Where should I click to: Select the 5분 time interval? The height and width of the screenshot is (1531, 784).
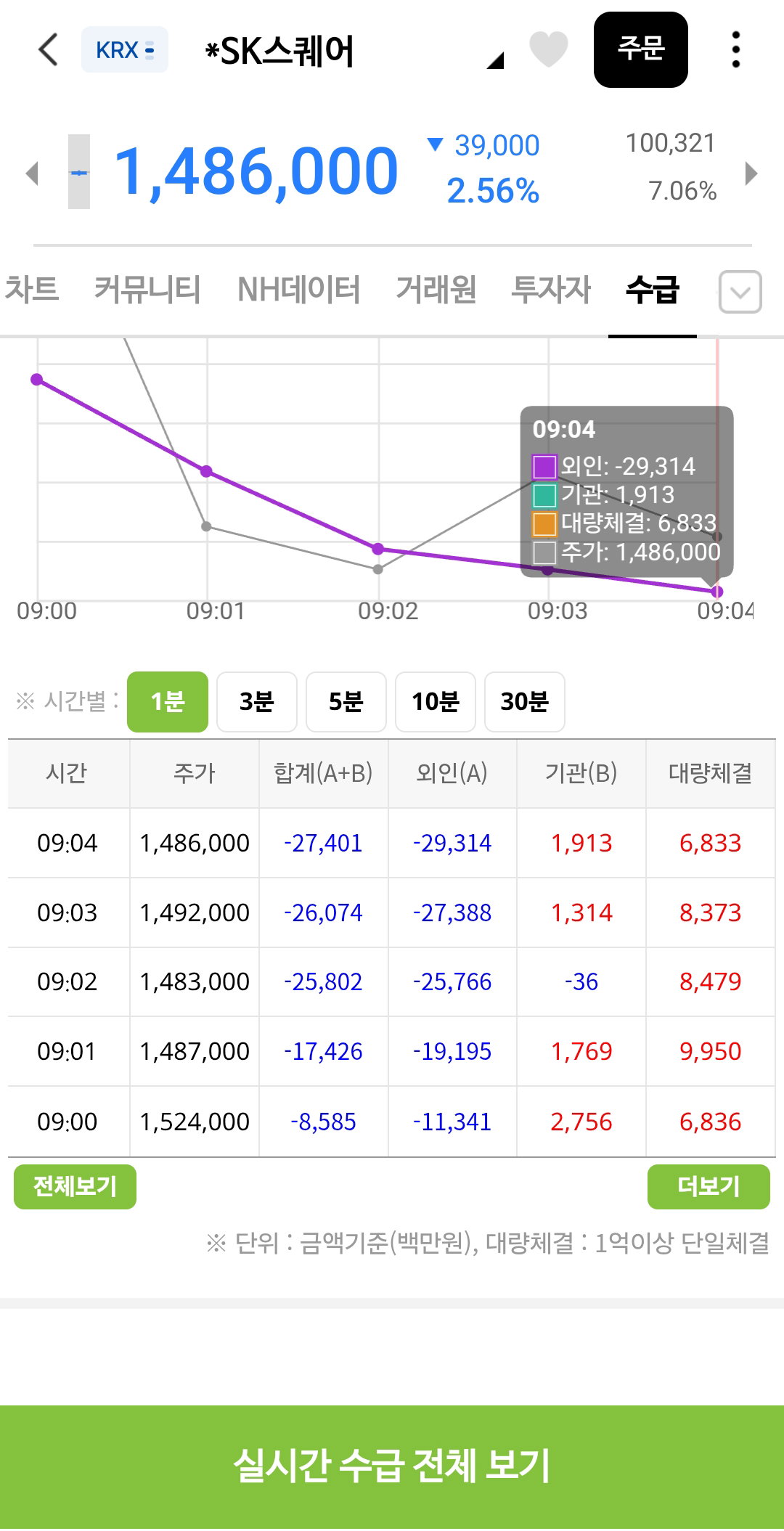(346, 702)
